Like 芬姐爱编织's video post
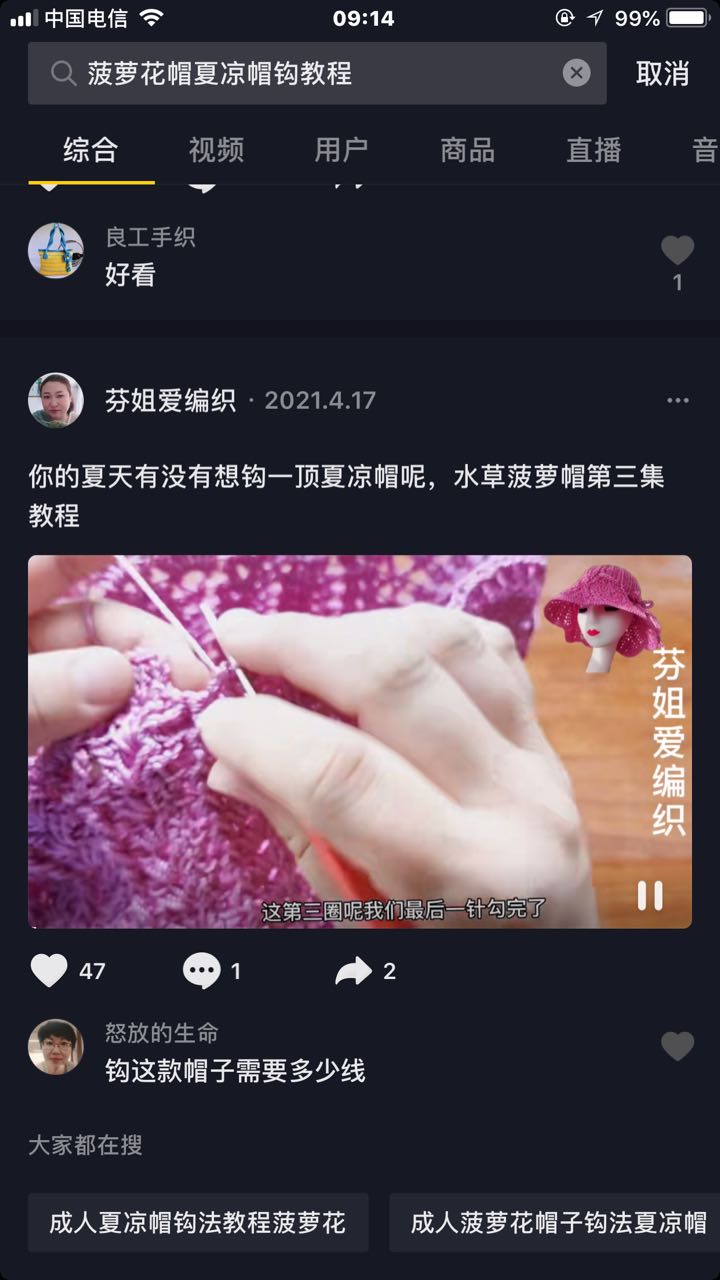The height and width of the screenshot is (1280, 720). (50, 971)
